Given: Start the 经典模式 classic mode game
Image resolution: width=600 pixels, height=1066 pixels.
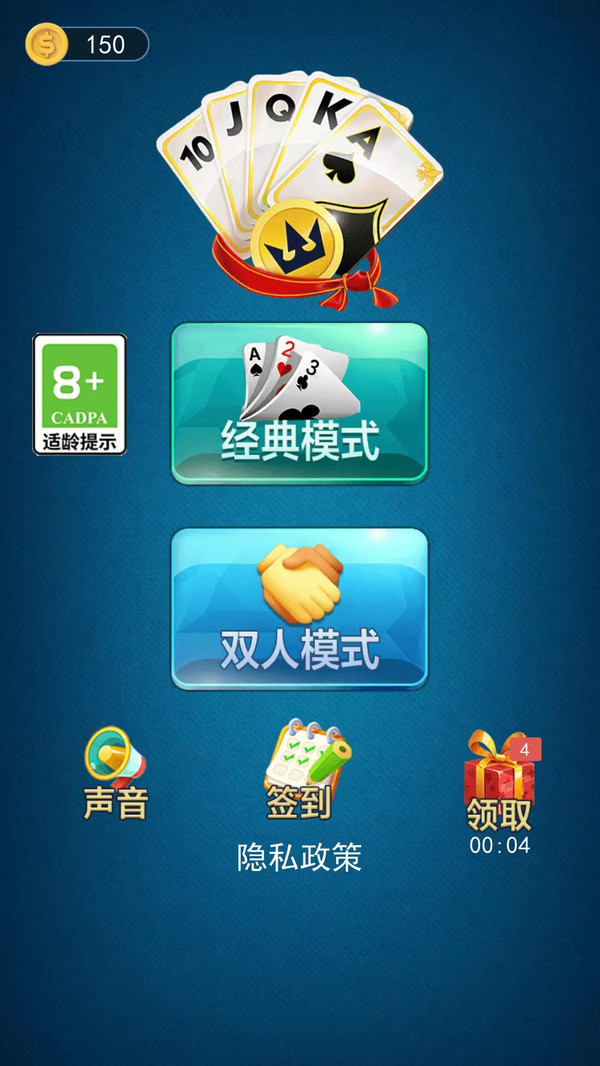Looking at the screenshot, I should (300, 403).
